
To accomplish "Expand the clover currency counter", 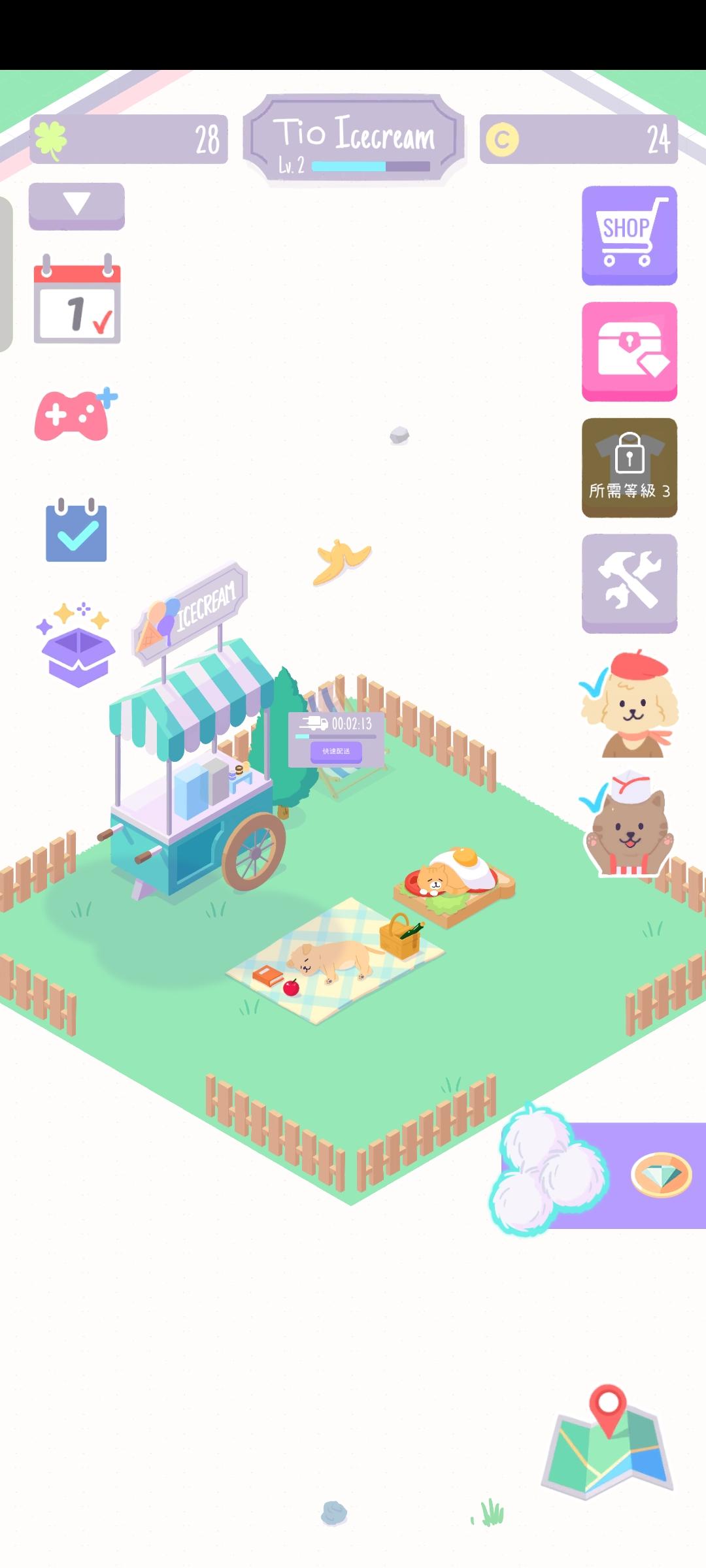I will (127, 139).
